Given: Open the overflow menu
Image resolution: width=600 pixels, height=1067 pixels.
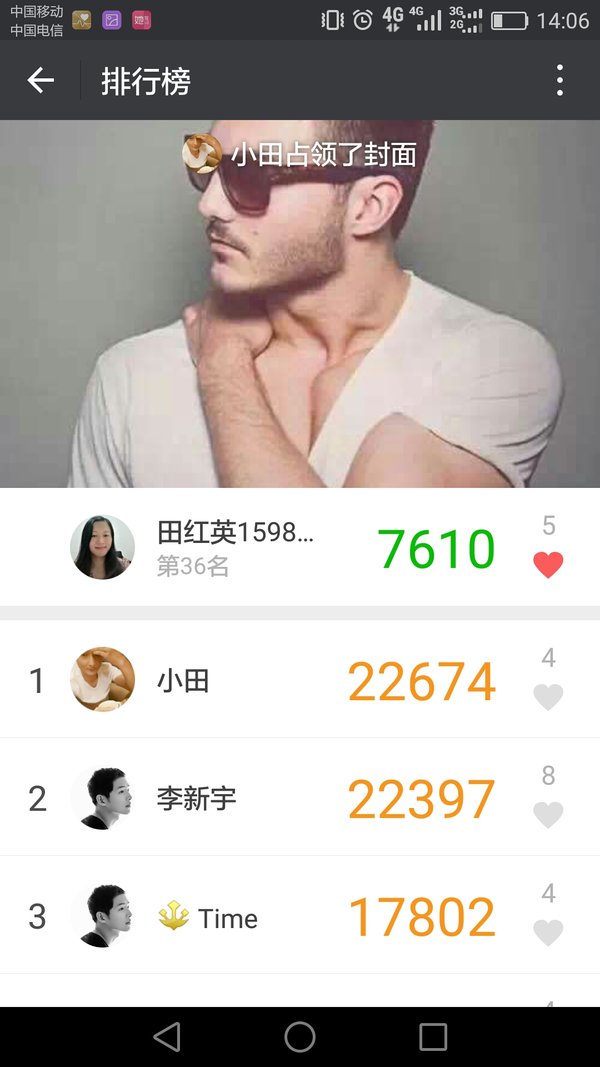Looking at the screenshot, I should pos(559,80).
